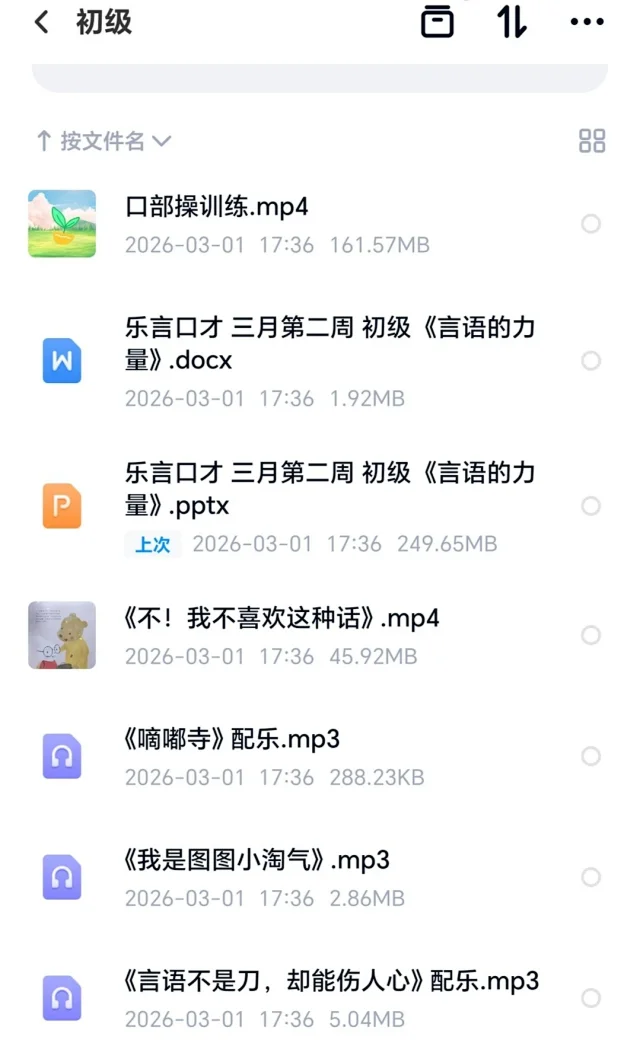Viewport: 640px width, 1043px height.
Task: Open the archive box icon
Action: point(437,22)
